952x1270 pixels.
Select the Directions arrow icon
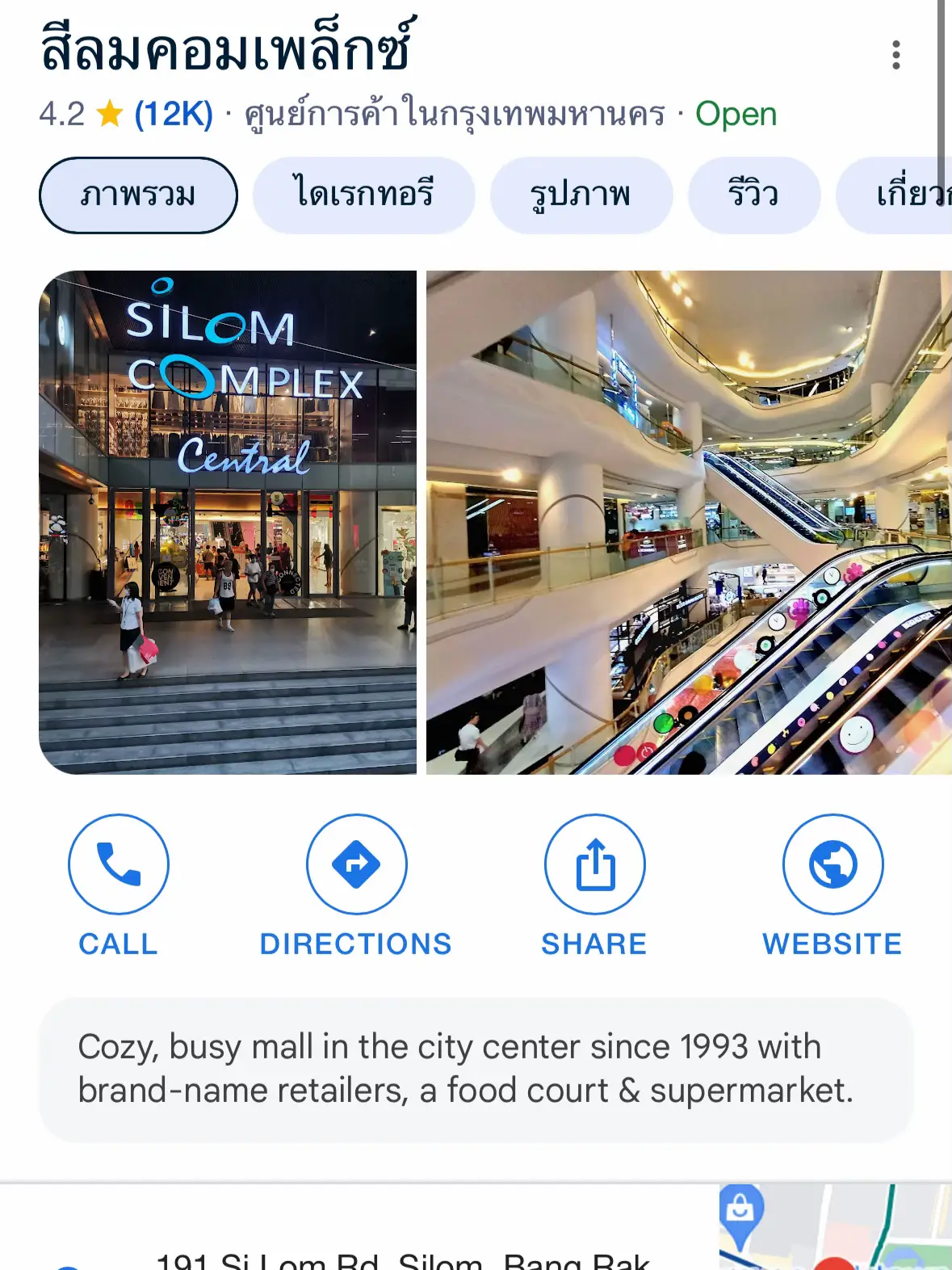pos(356,864)
